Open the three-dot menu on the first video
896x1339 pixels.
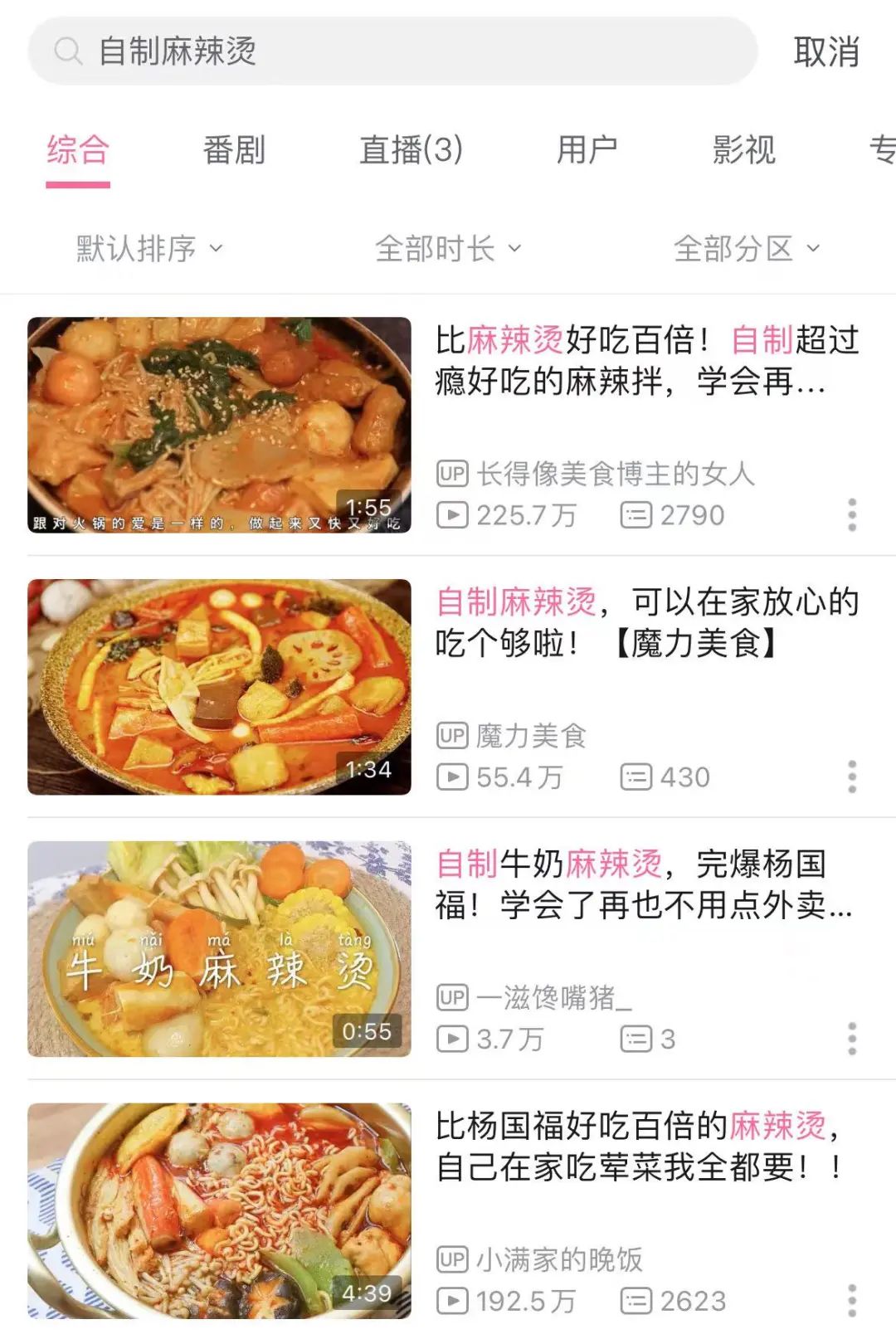tap(850, 516)
